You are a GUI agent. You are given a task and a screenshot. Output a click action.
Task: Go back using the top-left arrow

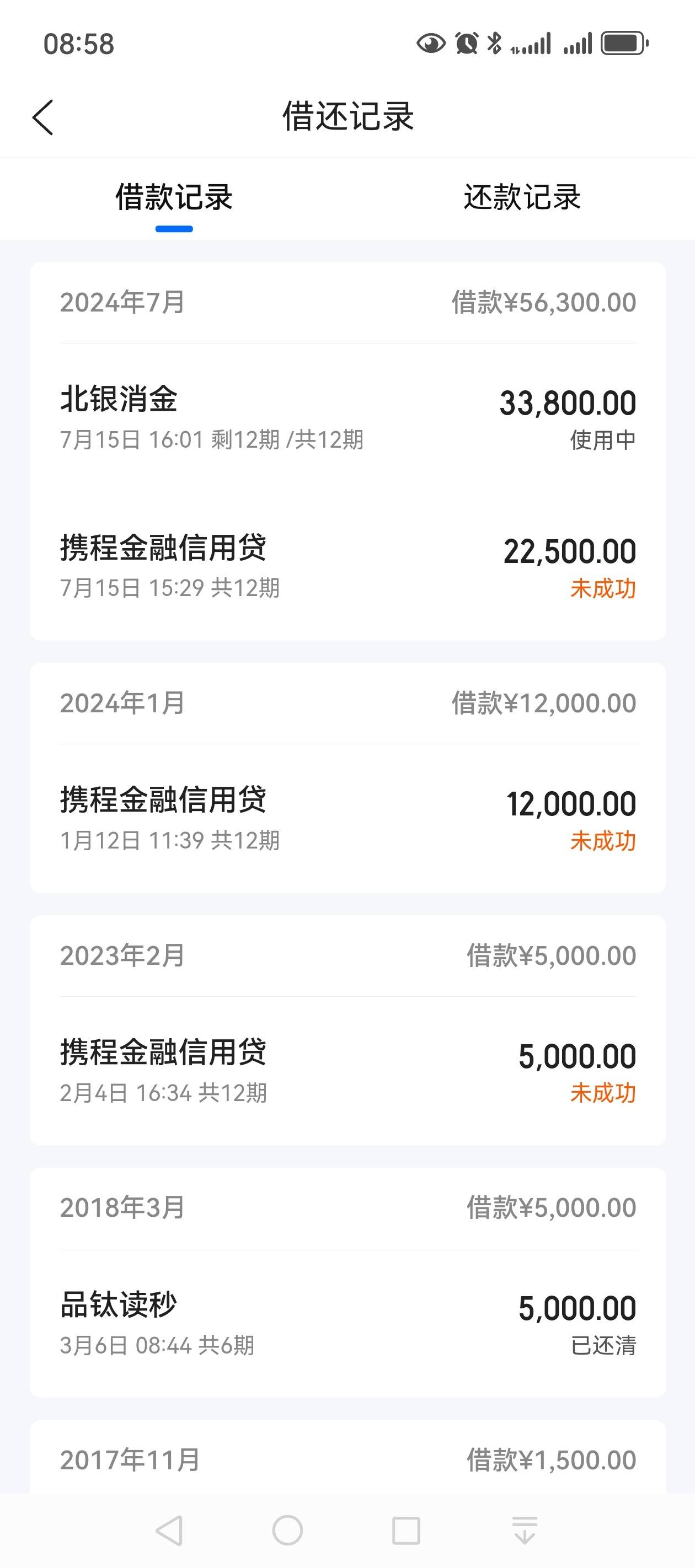tap(42, 117)
